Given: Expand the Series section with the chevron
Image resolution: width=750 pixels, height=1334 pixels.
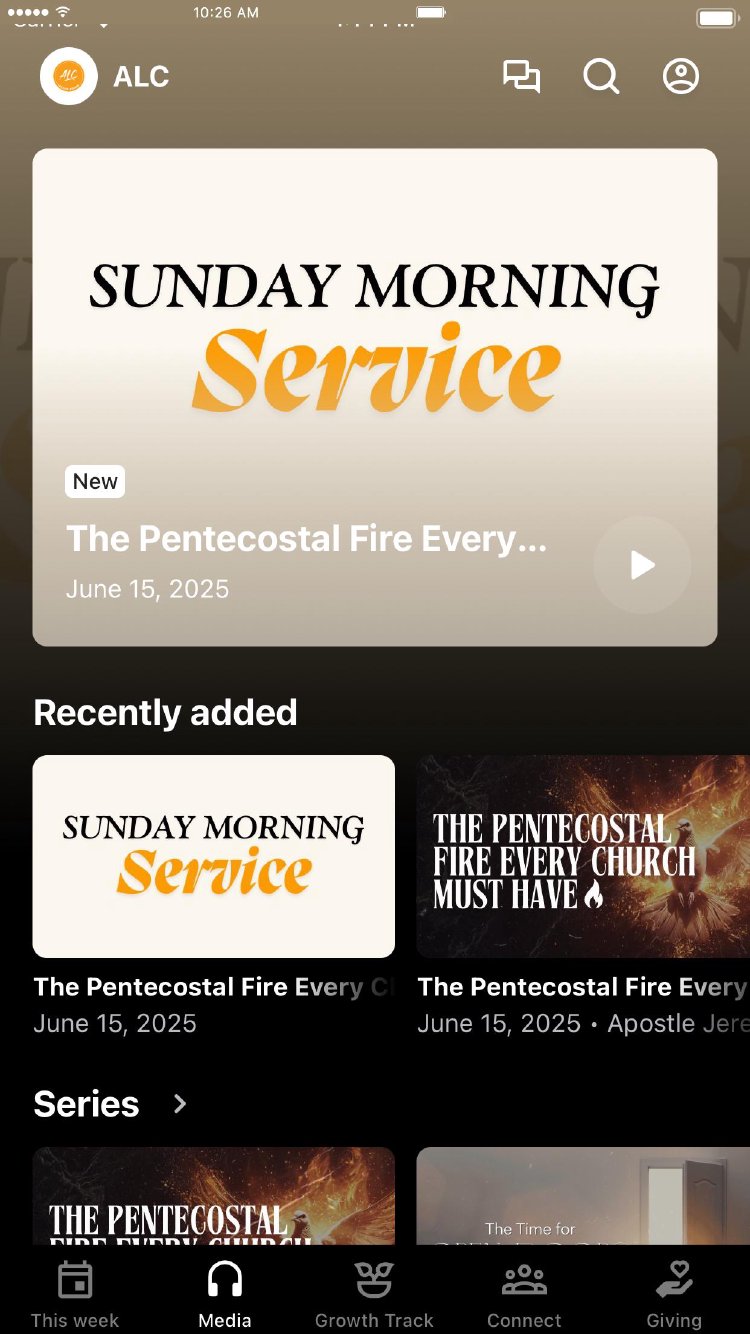Looking at the screenshot, I should pos(180,1104).
